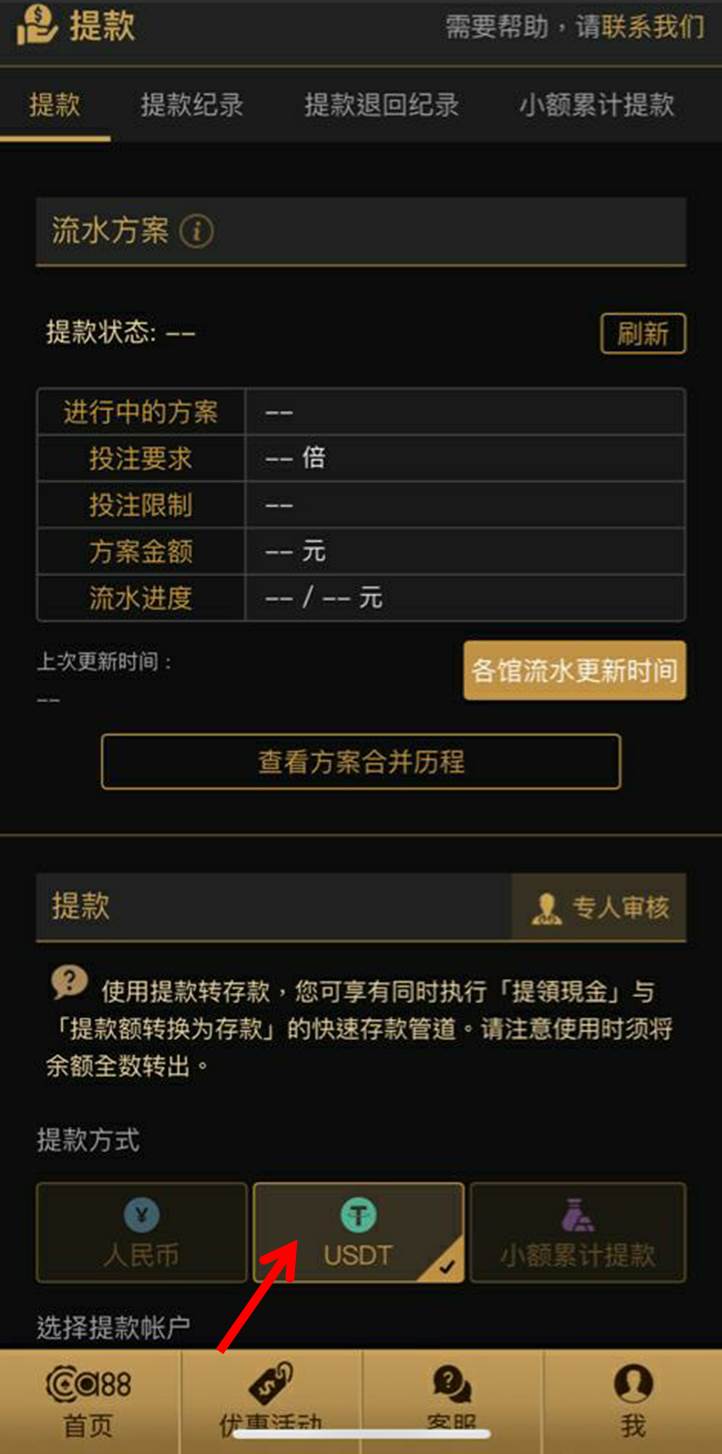722x1454 pixels.
Task: Go to the 小额累计提款 top tab
Action: click(x=596, y=105)
